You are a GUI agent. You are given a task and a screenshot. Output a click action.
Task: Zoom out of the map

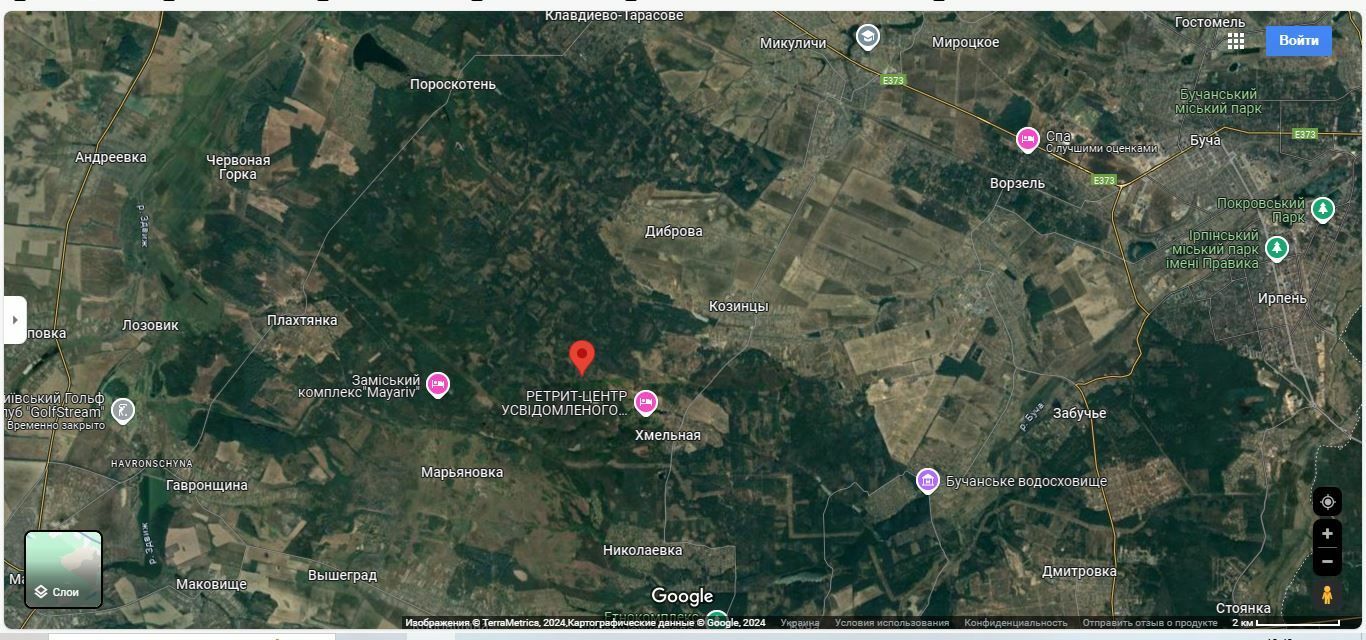(1327, 561)
